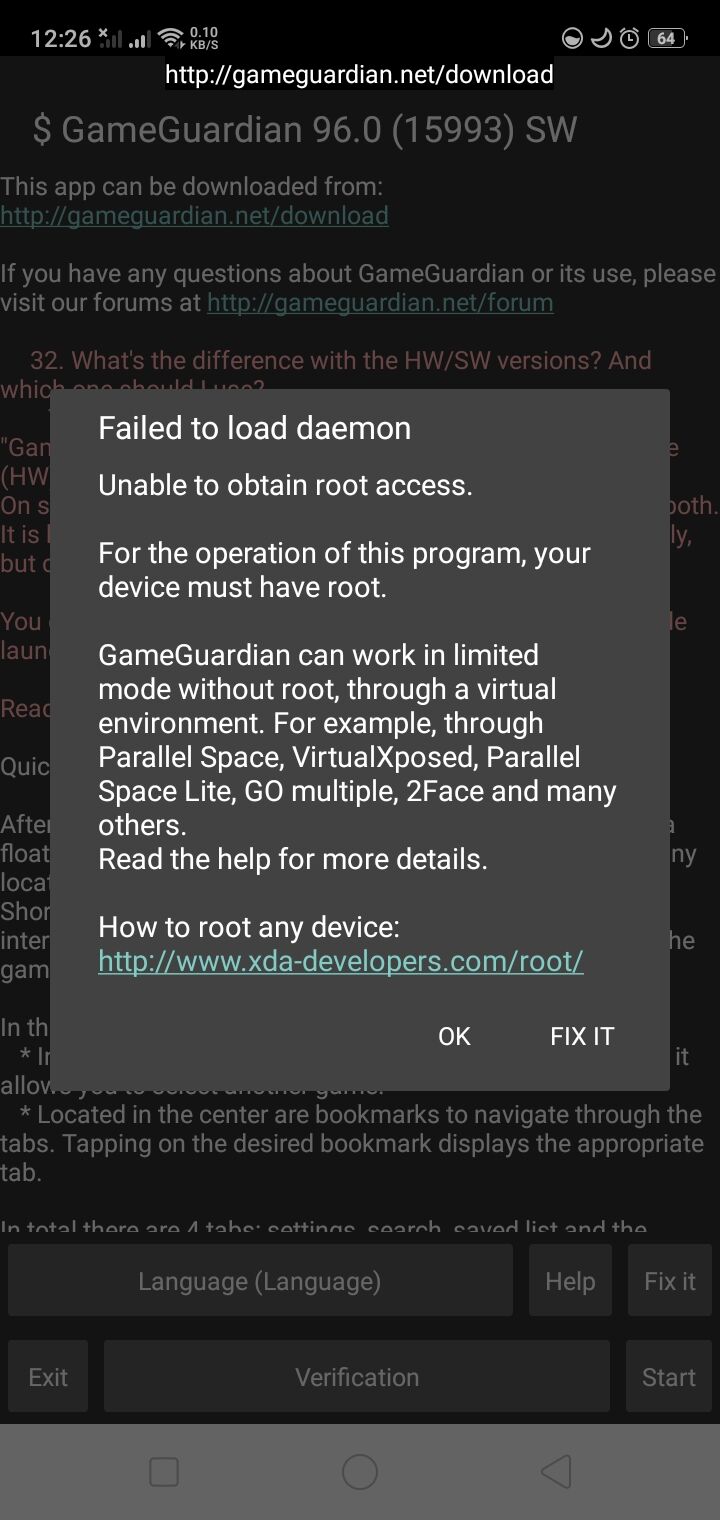Viewport: 720px width, 1520px height.
Task: Open the xda-developers root link
Action: pos(341,961)
